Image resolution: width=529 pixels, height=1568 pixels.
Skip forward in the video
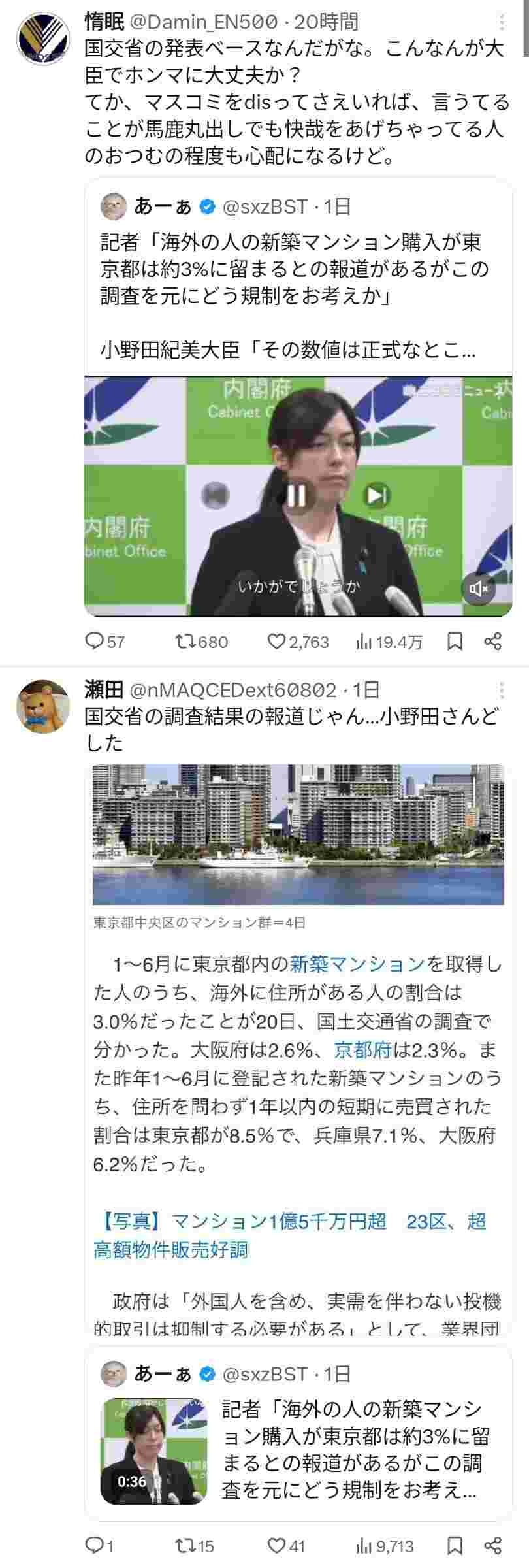[x=377, y=495]
